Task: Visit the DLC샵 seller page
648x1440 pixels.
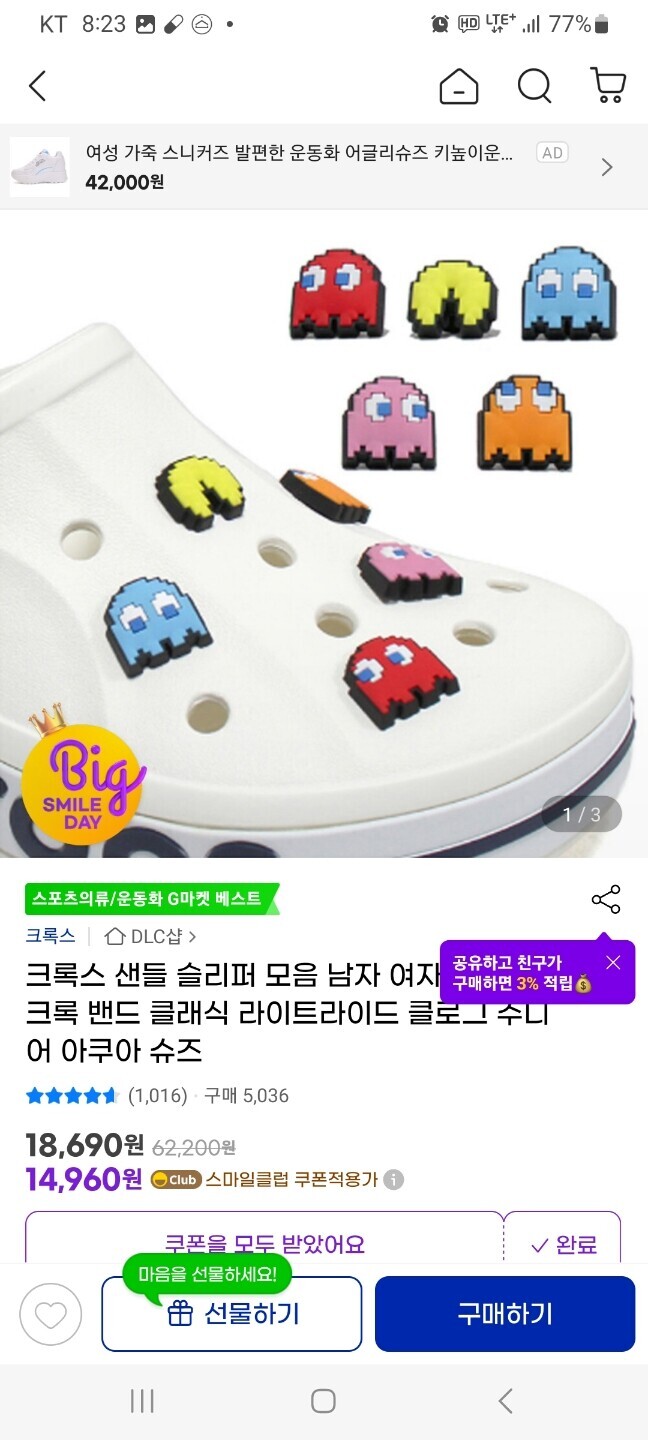Action: 151,936
